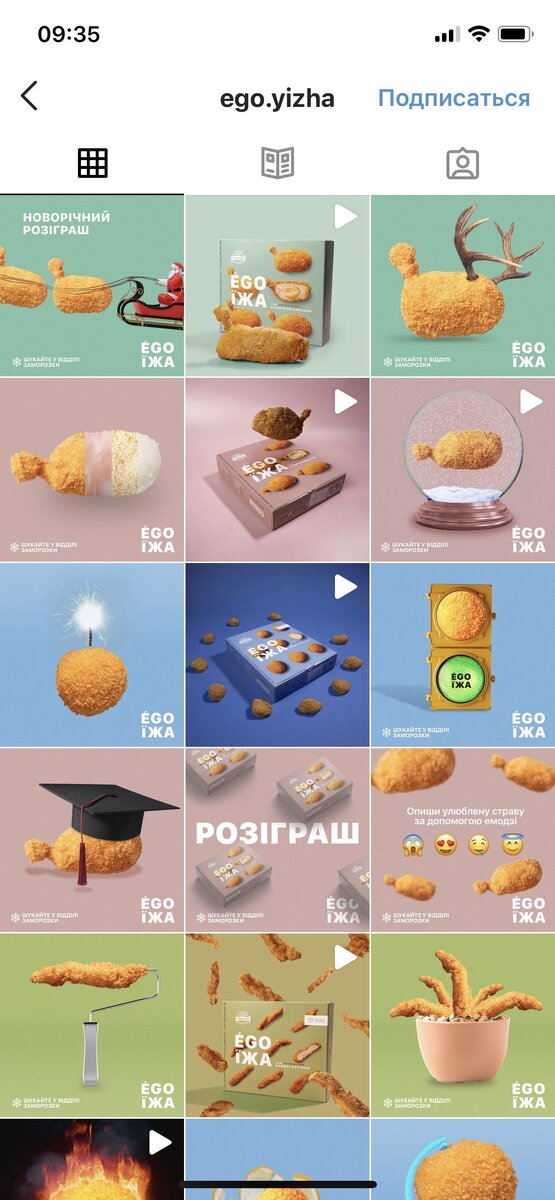The height and width of the screenshot is (1200, 555).
Task: Tap the Подписаться follow button
Action: pyautogui.click(x=454, y=98)
